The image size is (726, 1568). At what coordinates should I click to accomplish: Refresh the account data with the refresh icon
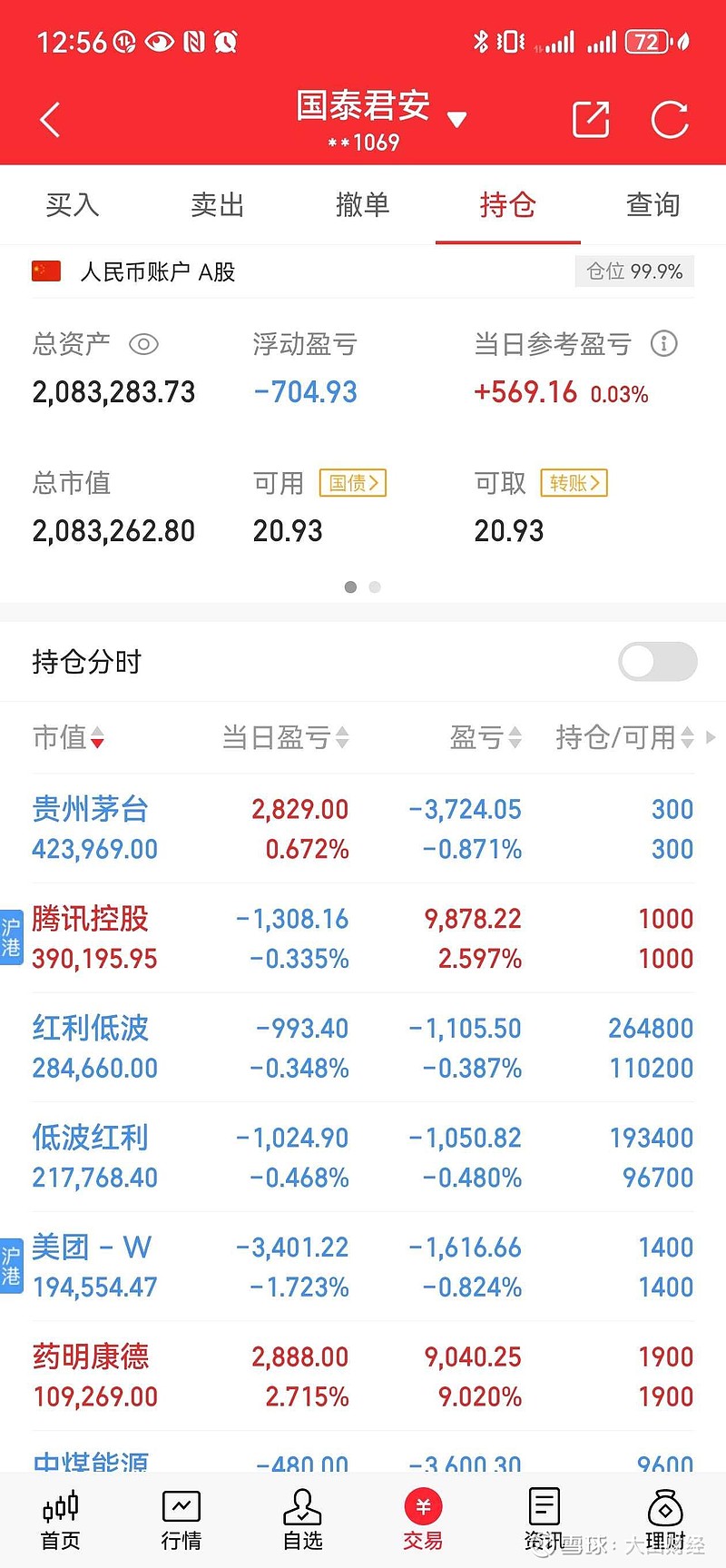pos(670,118)
